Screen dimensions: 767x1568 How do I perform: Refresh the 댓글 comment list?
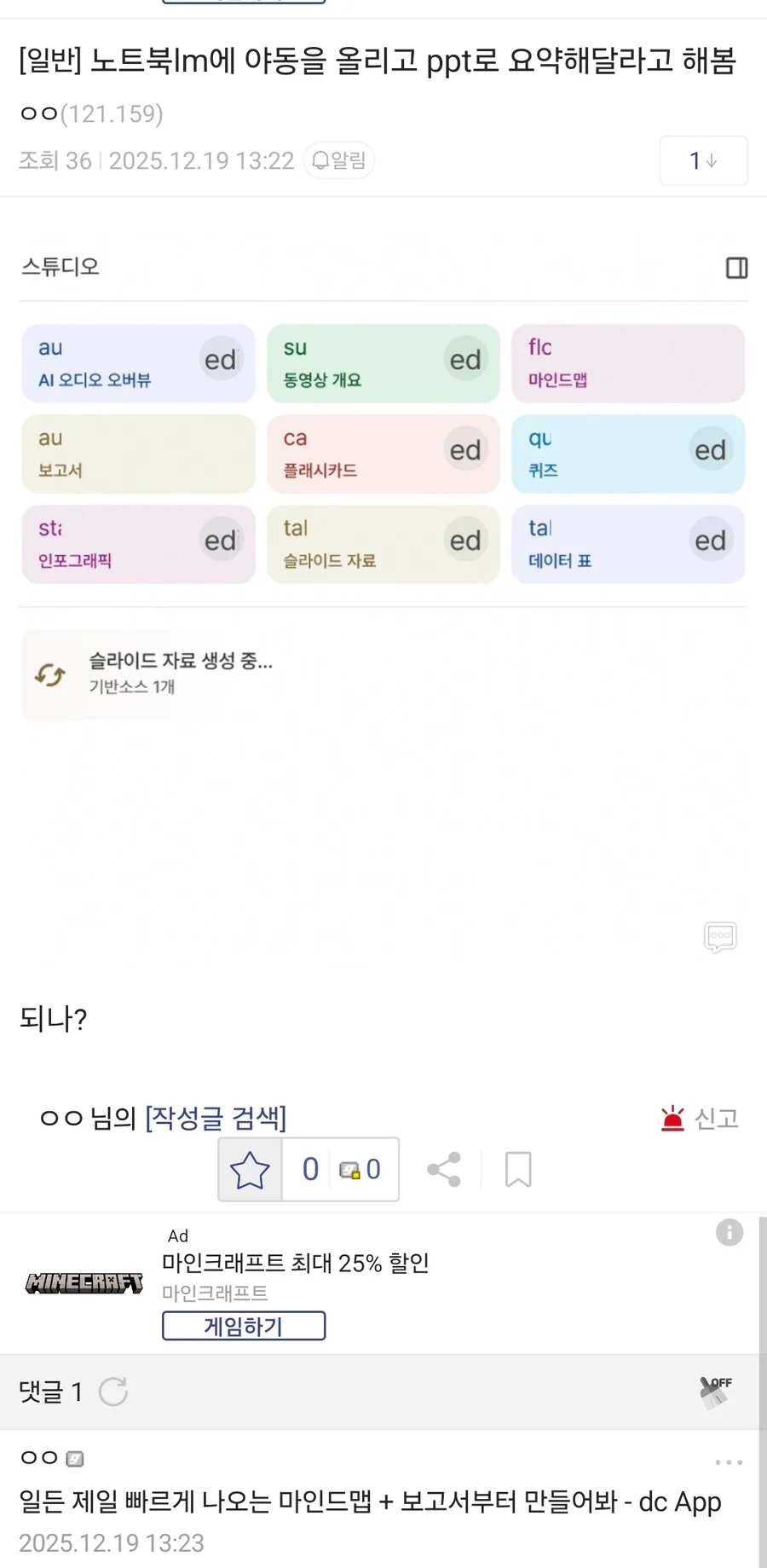point(112,1392)
